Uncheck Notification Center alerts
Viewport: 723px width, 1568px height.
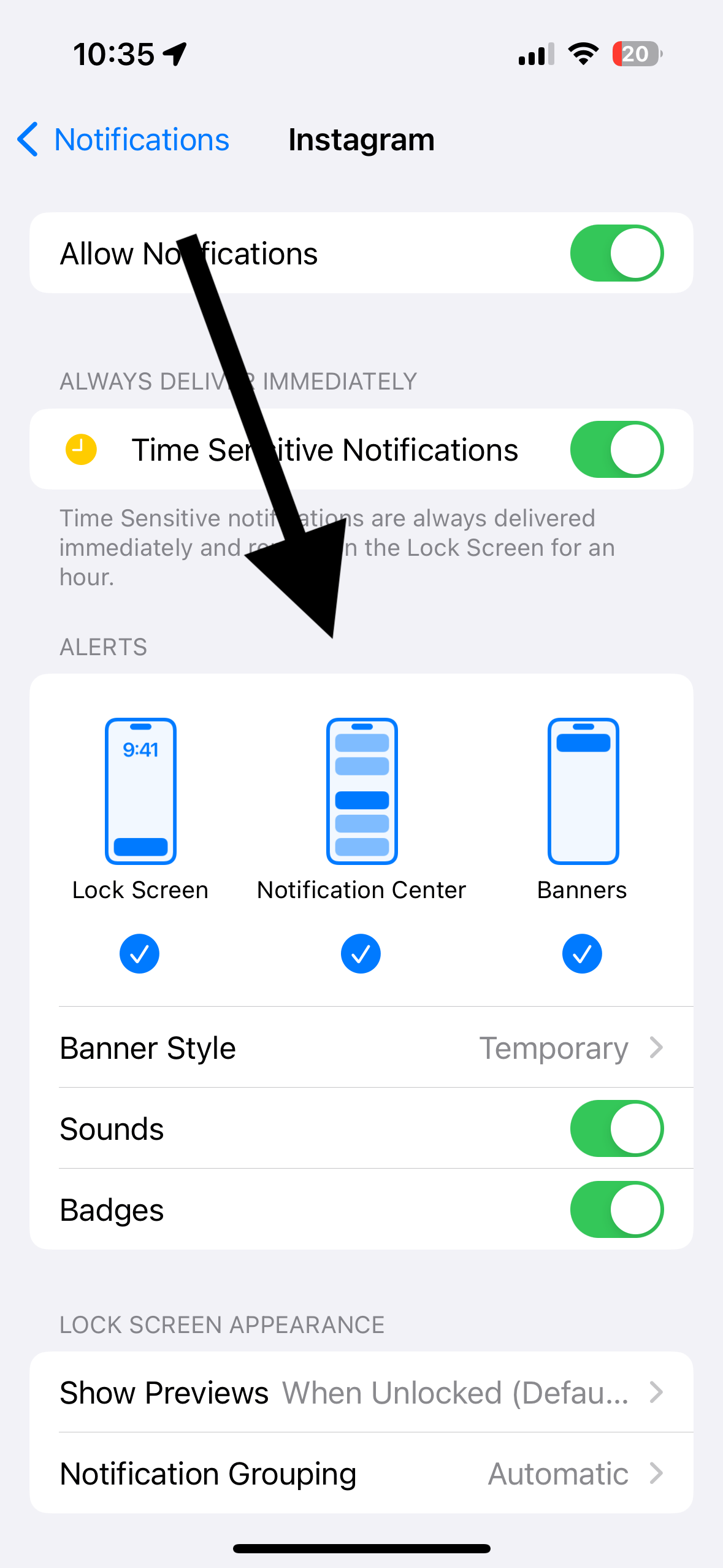(x=361, y=954)
